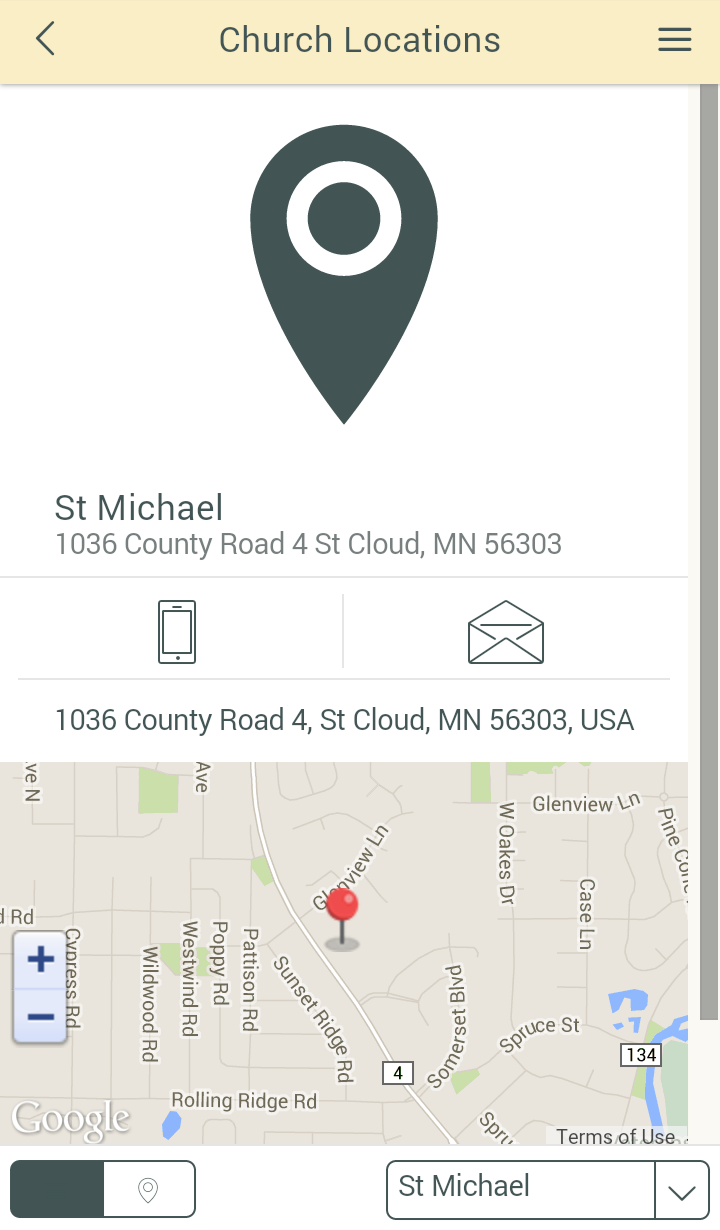
Task: Zoom out on the map
Action: point(40,1017)
